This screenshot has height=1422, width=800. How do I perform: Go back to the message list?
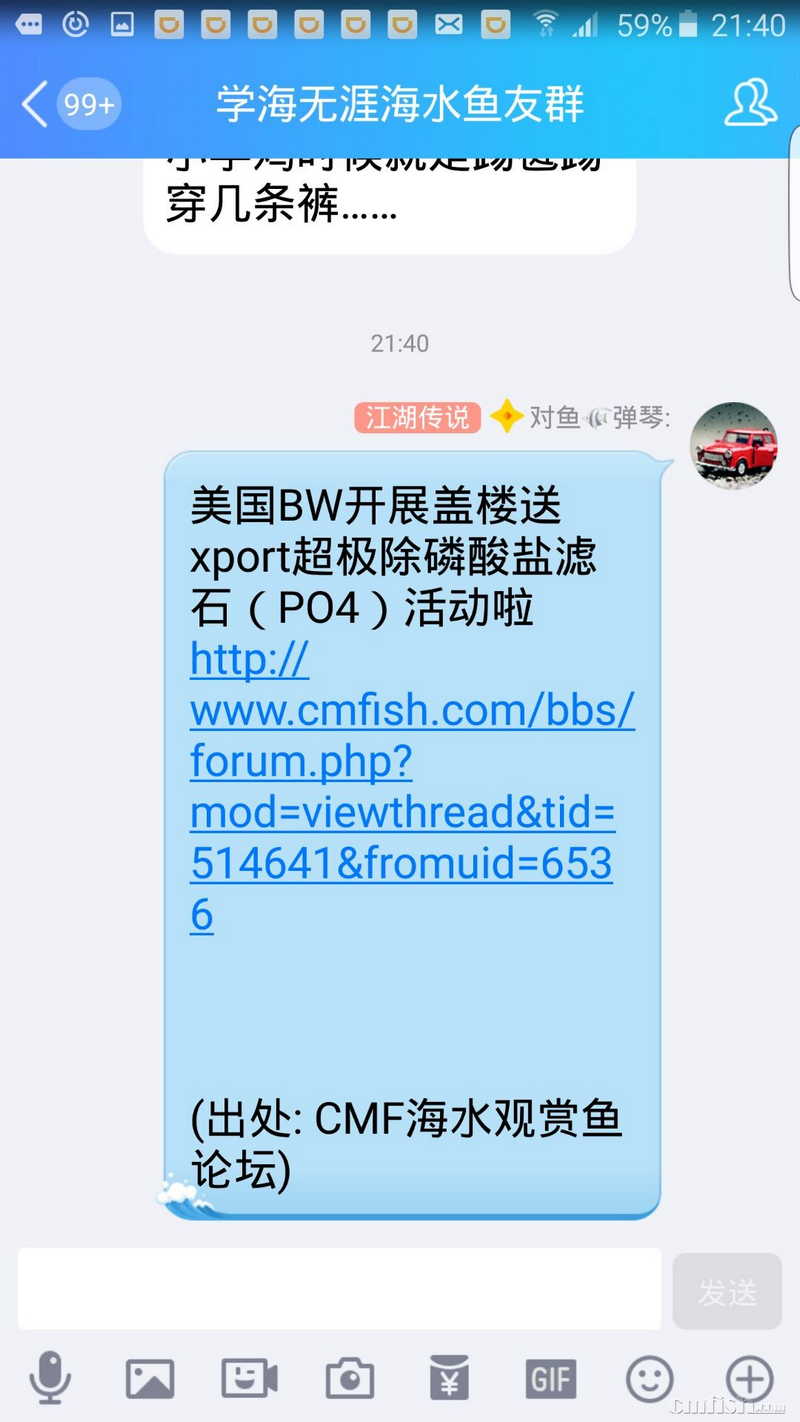pyautogui.click(x=36, y=104)
